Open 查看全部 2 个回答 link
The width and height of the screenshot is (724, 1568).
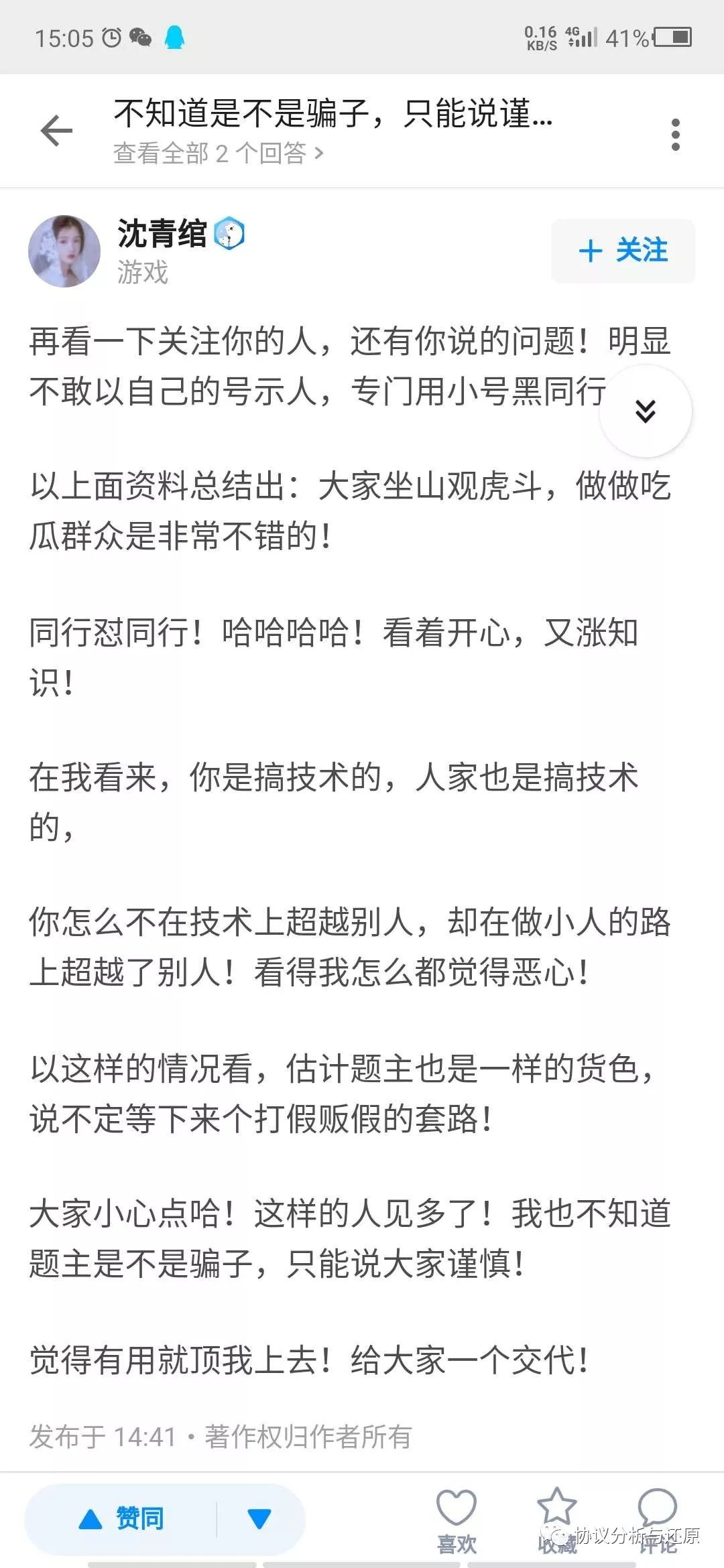[218, 153]
